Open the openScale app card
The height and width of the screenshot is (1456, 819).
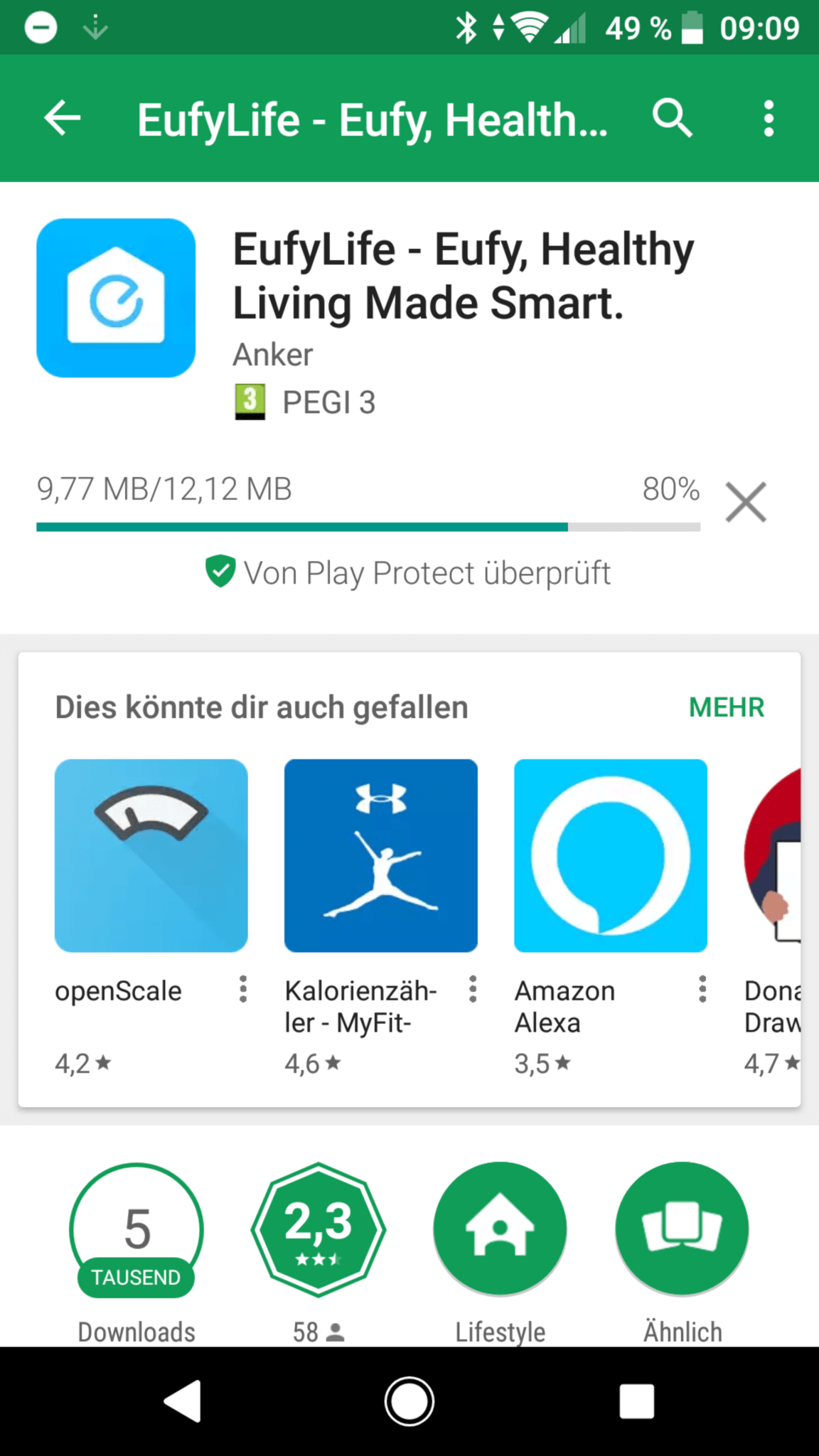click(151, 856)
